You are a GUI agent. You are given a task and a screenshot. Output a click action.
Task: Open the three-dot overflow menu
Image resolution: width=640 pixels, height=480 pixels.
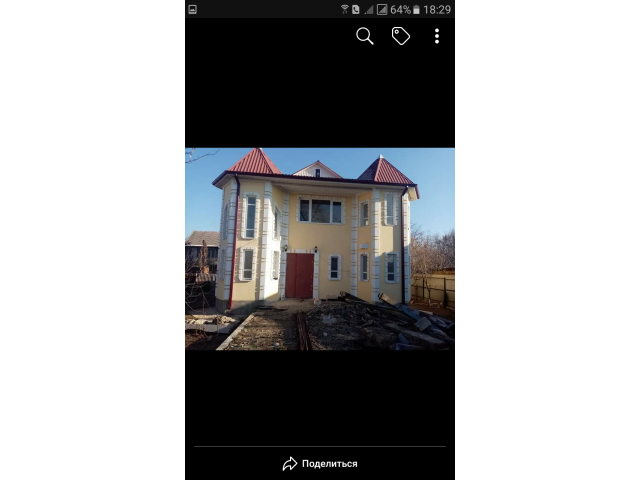pos(437,36)
